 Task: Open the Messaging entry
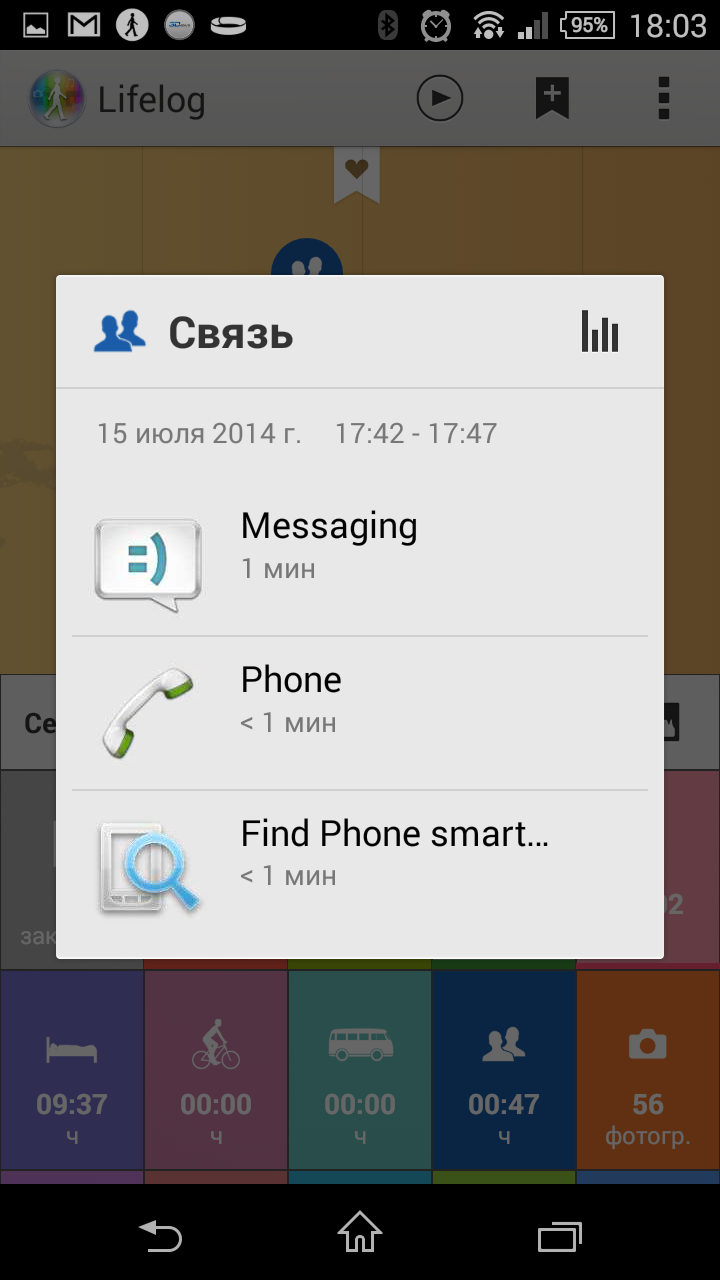[x=360, y=559]
